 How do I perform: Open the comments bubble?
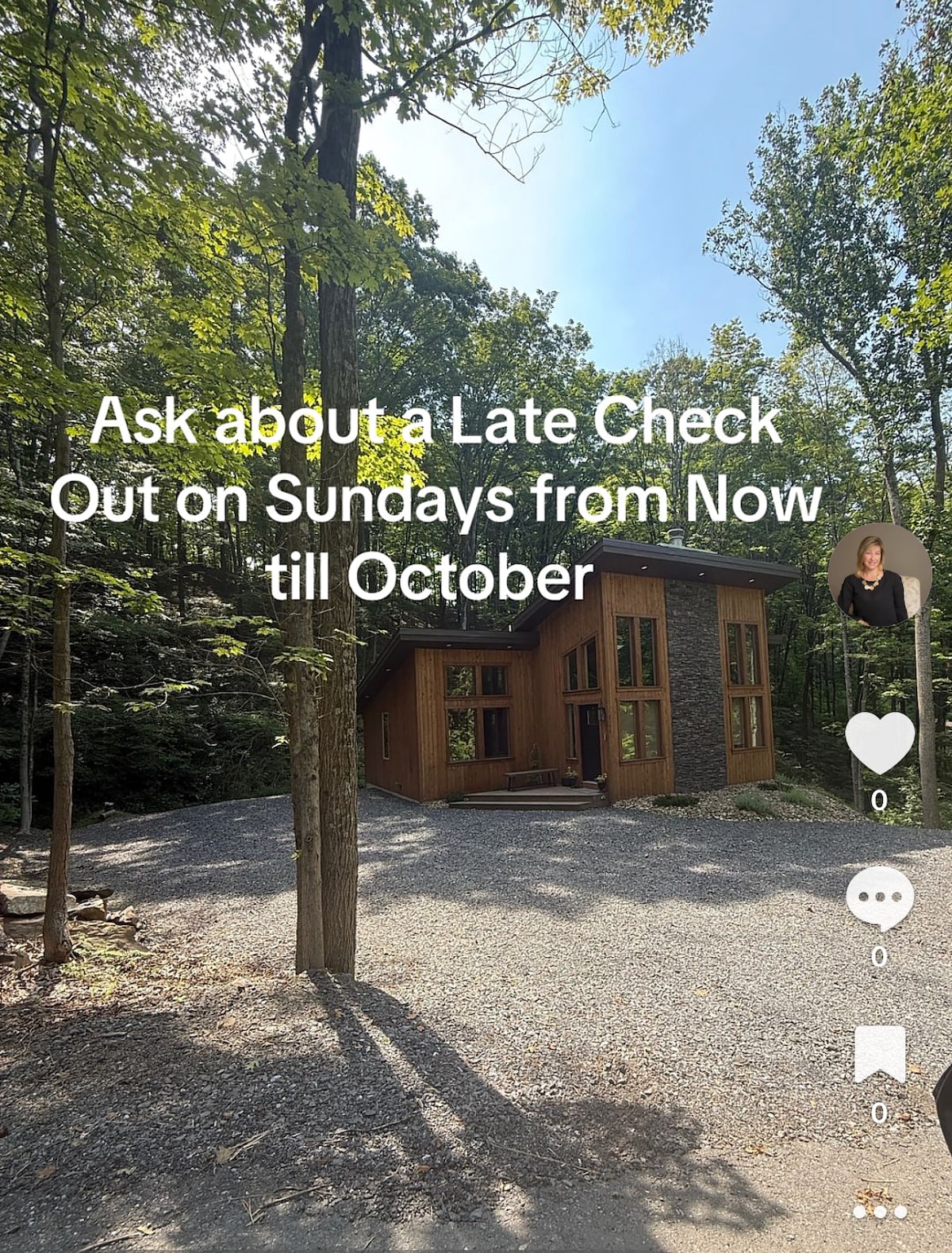(879, 898)
